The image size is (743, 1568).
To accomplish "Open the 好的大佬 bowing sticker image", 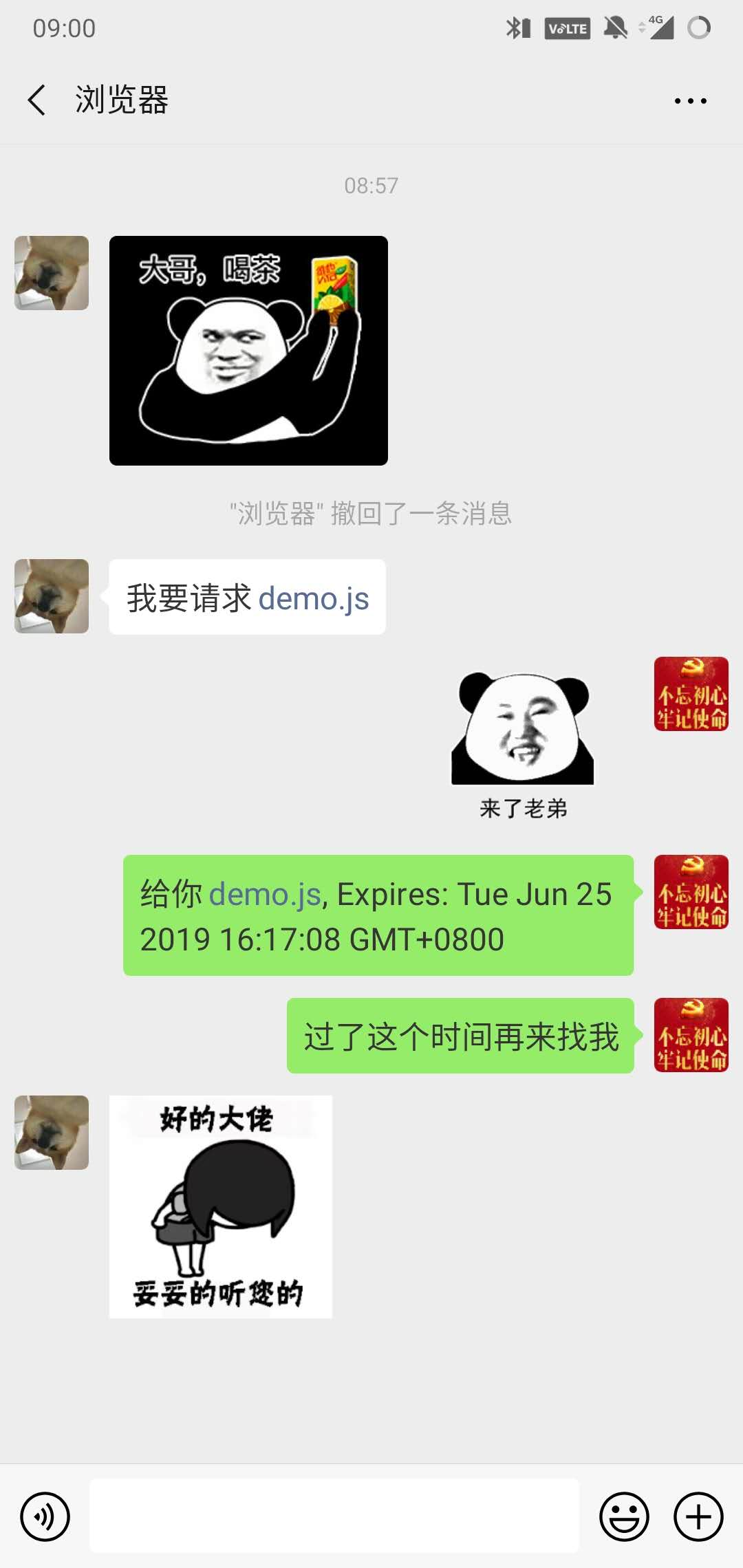I will (x=220, y=1206).
